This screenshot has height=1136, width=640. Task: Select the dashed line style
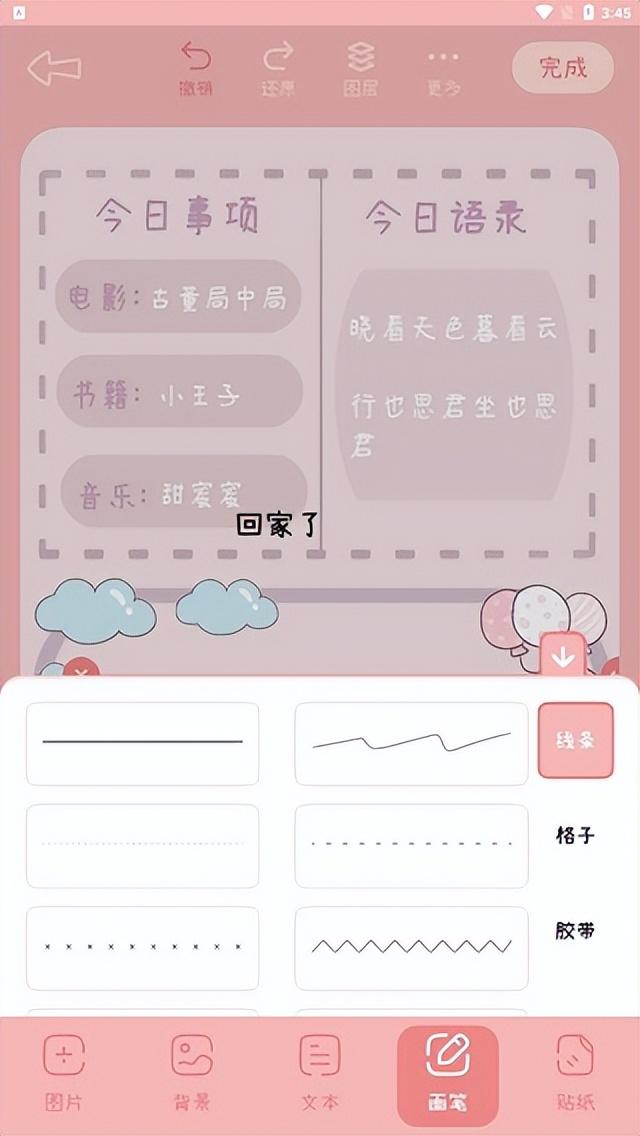(x=412, y=845)
